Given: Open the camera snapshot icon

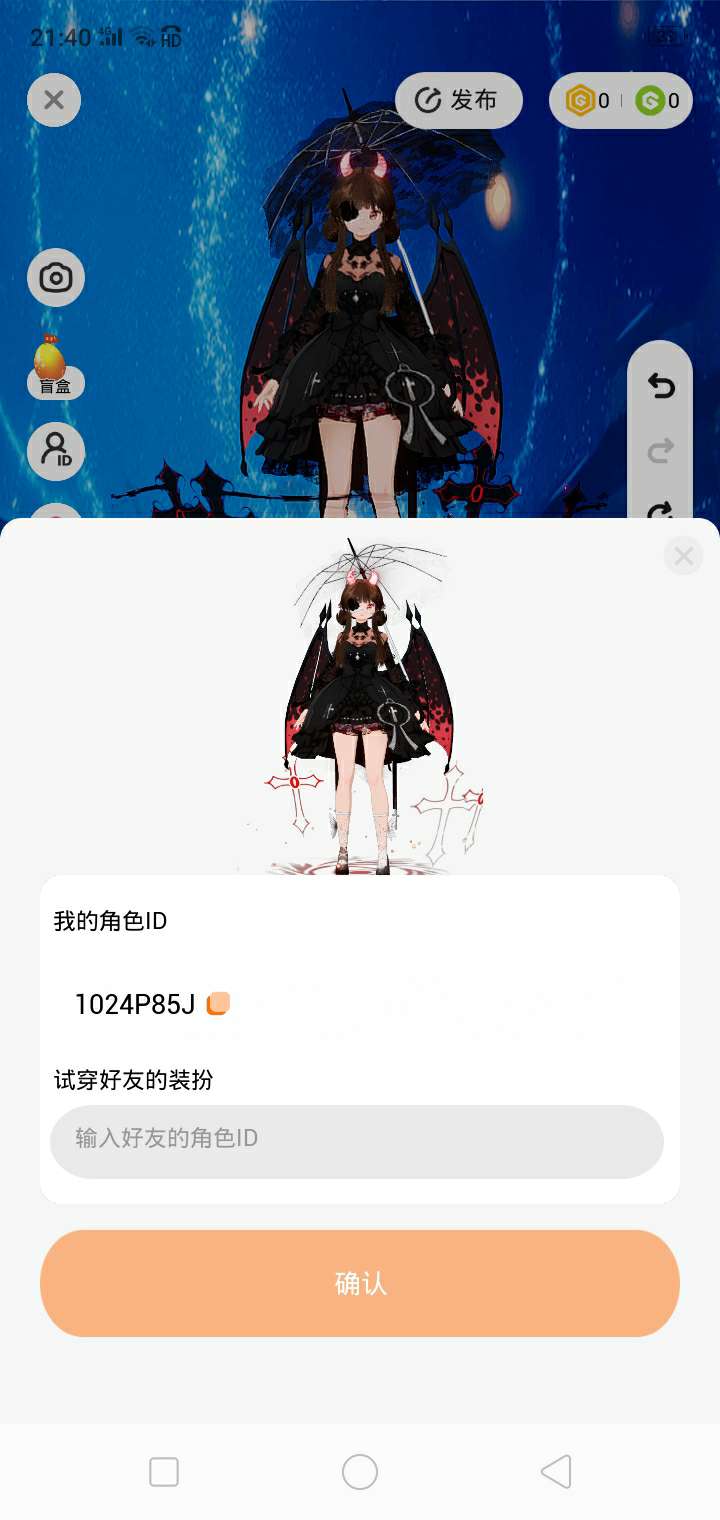Looking at the screenshot, I should [x=56, y=277].
